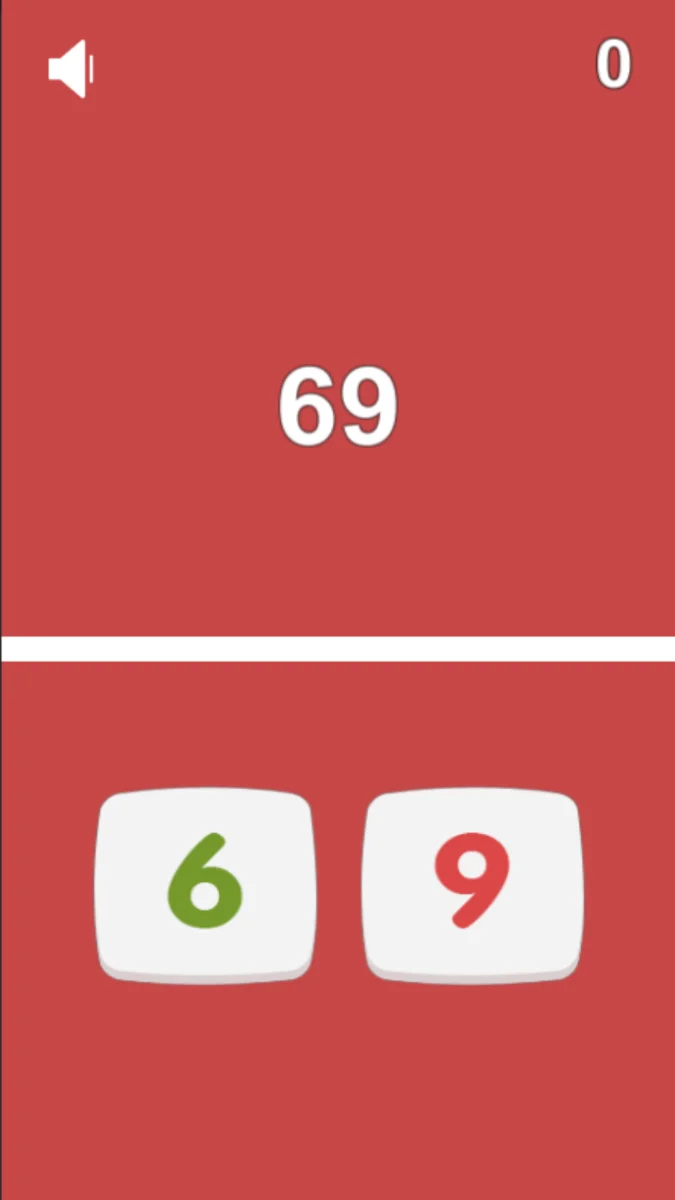675x1200 pixels.
Task: Choose the red 9 answer tile
Action: (472, 882)
